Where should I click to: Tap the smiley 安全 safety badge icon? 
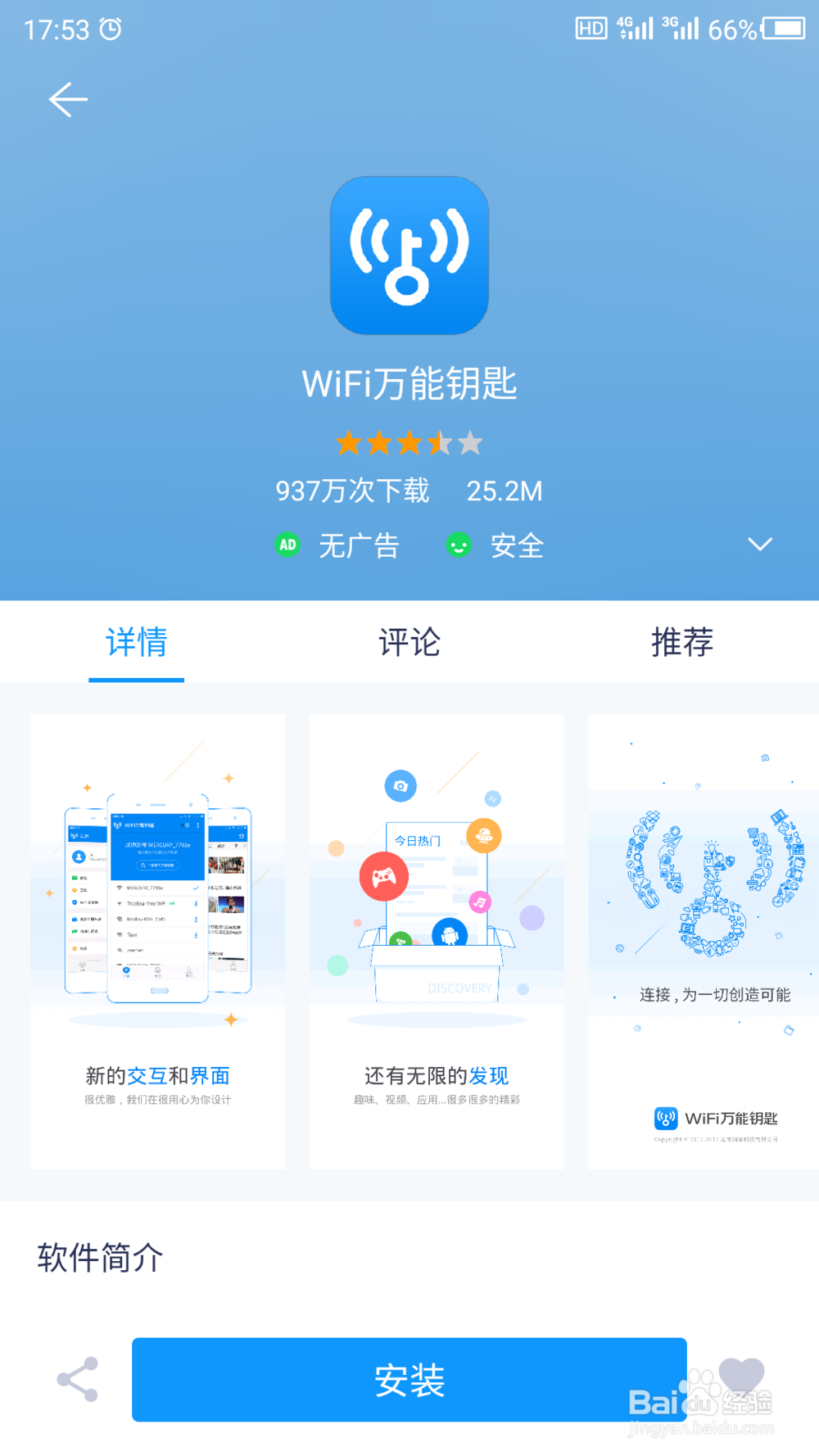click(459, 545)
